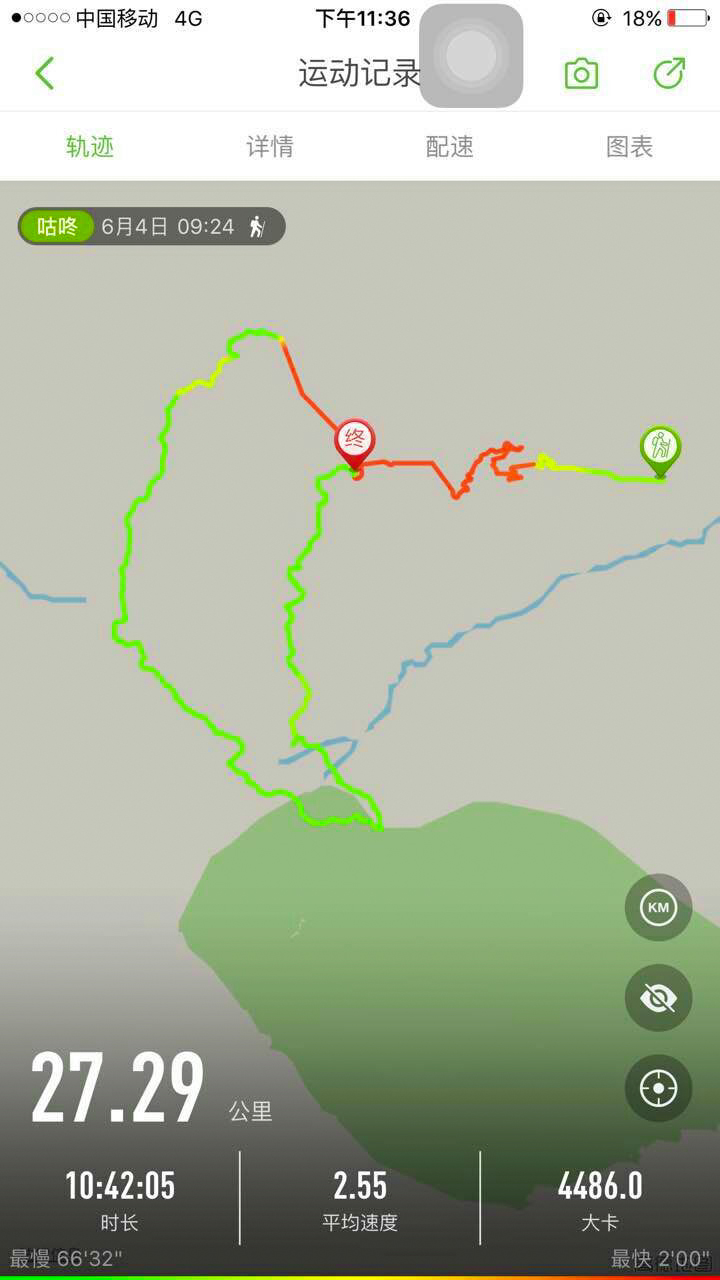Switch to the 详情 tab
This screenshot has width=720, height=1280.
(x=270, y=147)
